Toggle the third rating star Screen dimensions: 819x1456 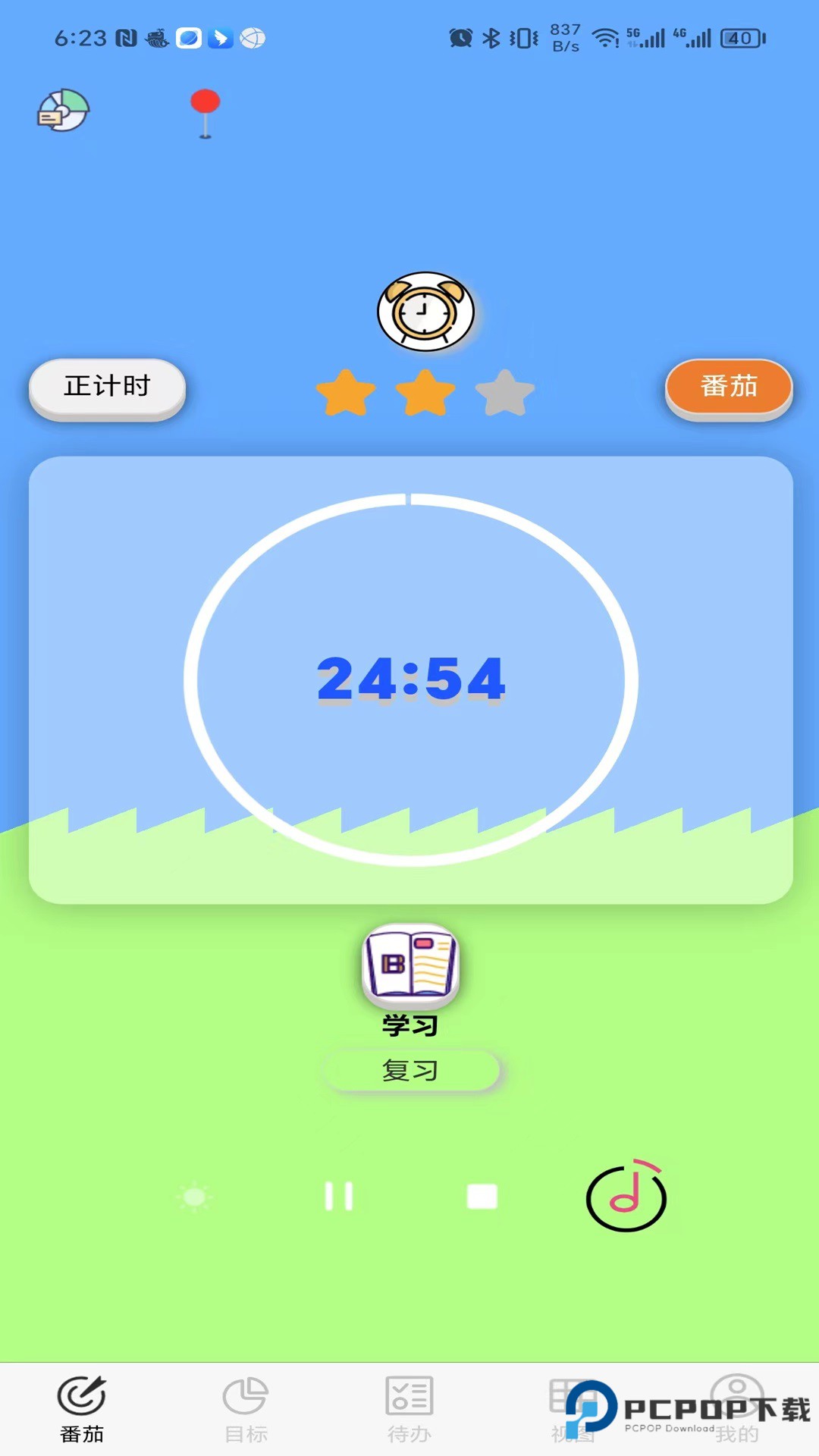(506, 391)
